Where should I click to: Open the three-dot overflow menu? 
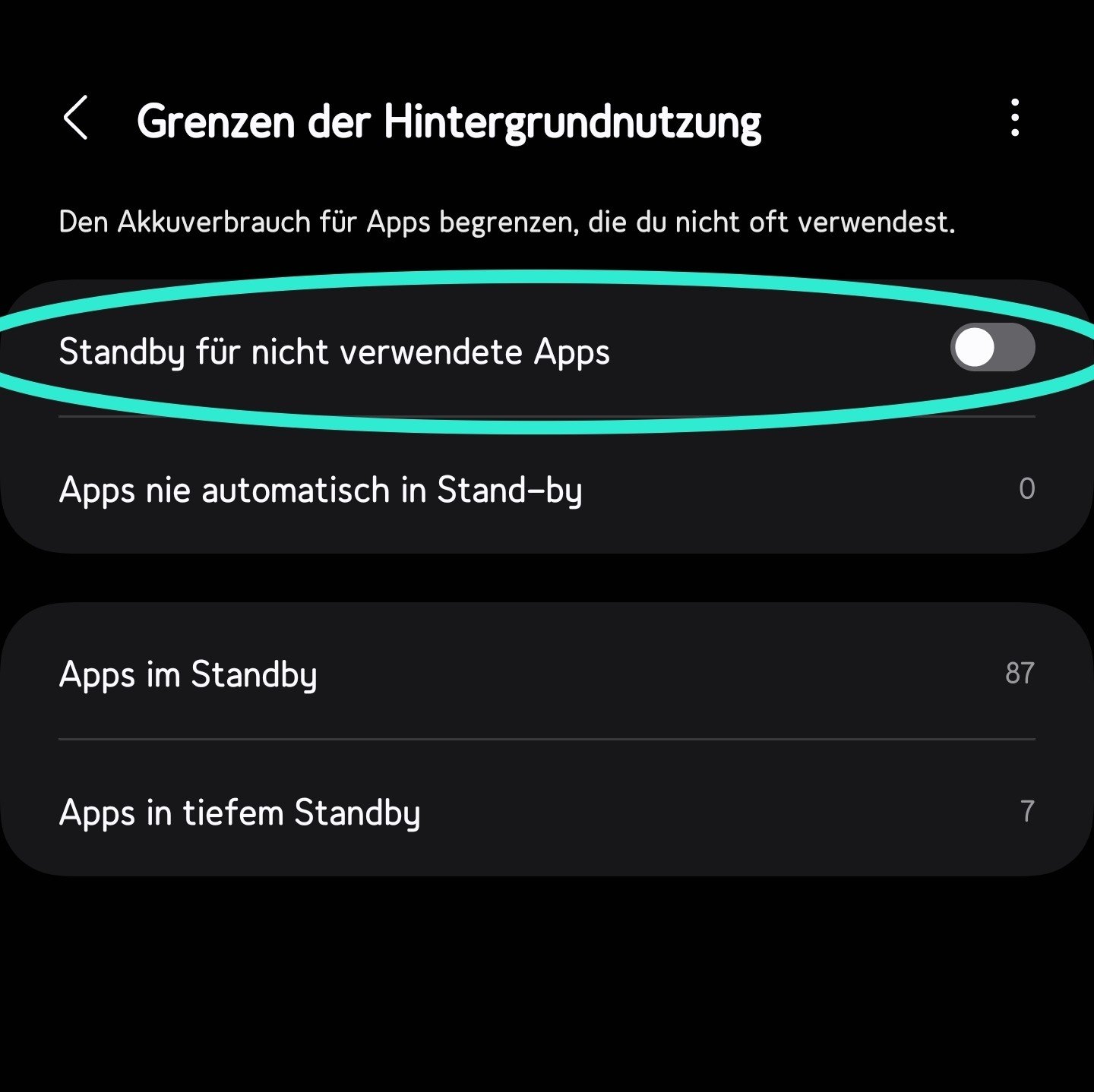tap(1014, 118)
